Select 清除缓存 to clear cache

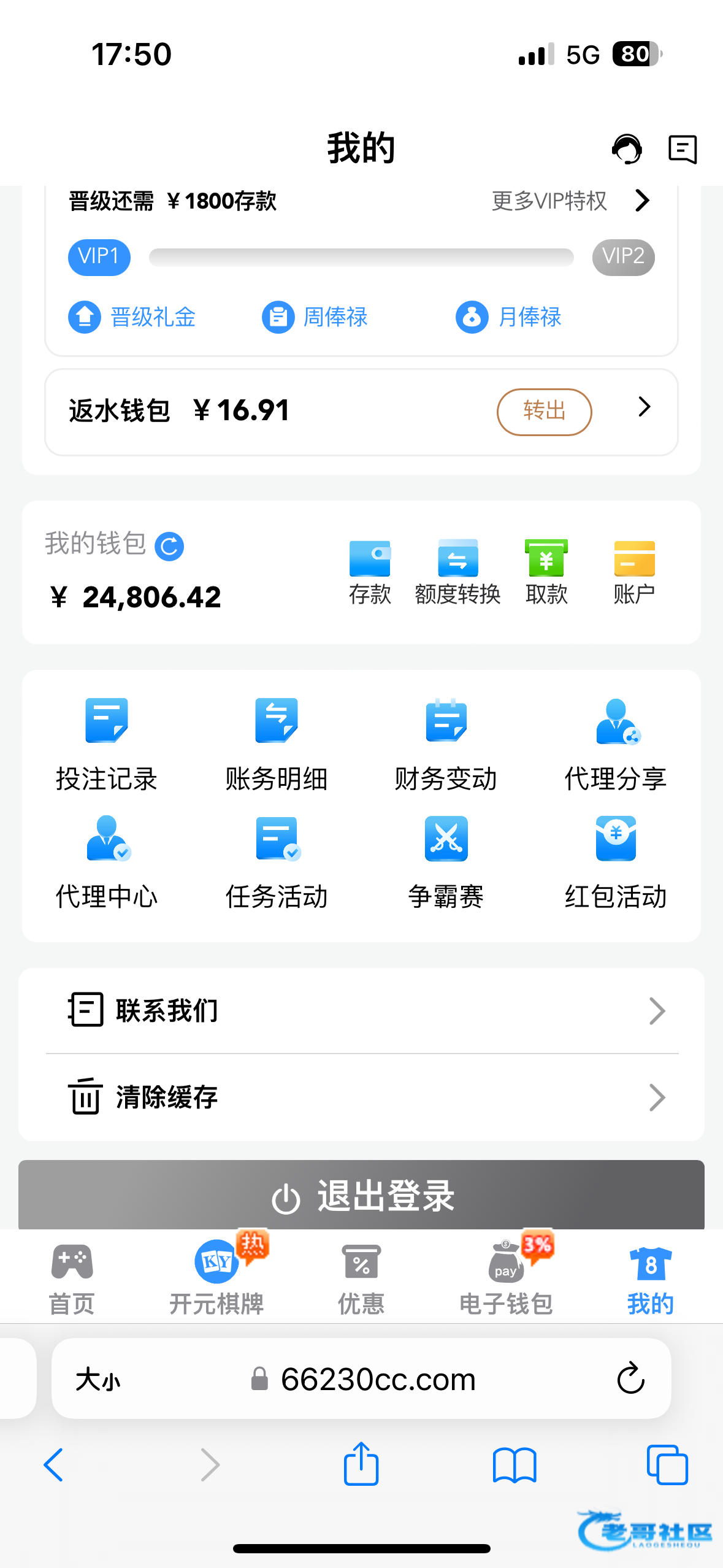[361, 1097]
